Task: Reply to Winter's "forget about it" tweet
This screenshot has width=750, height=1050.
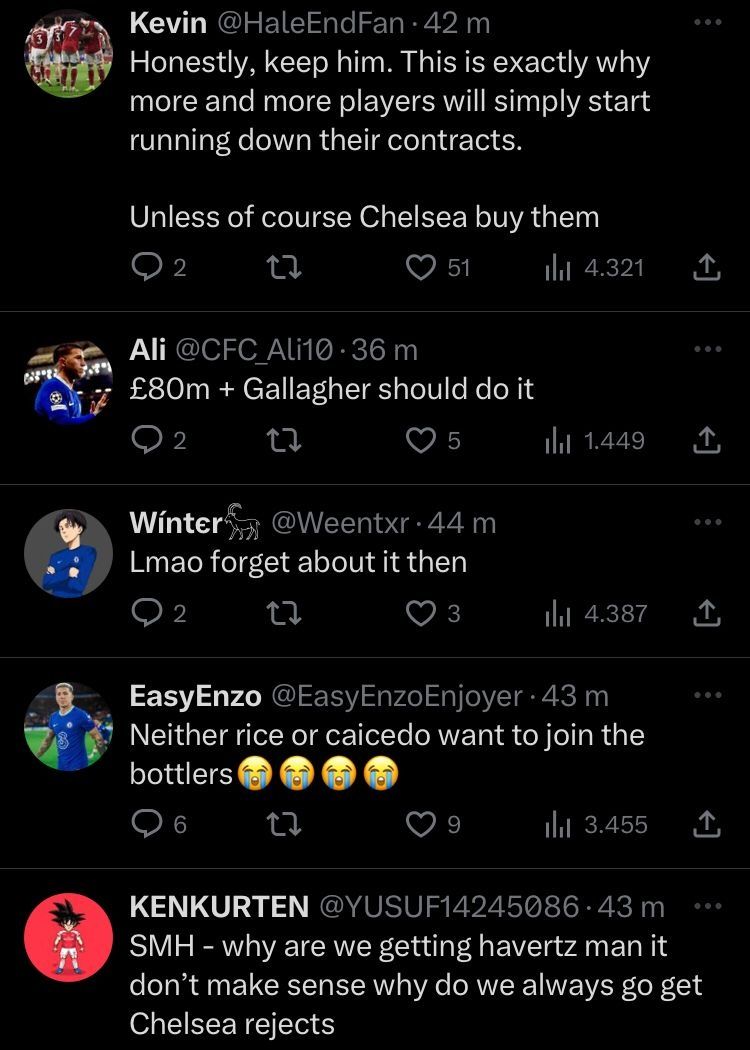Action: coord(146,614)
